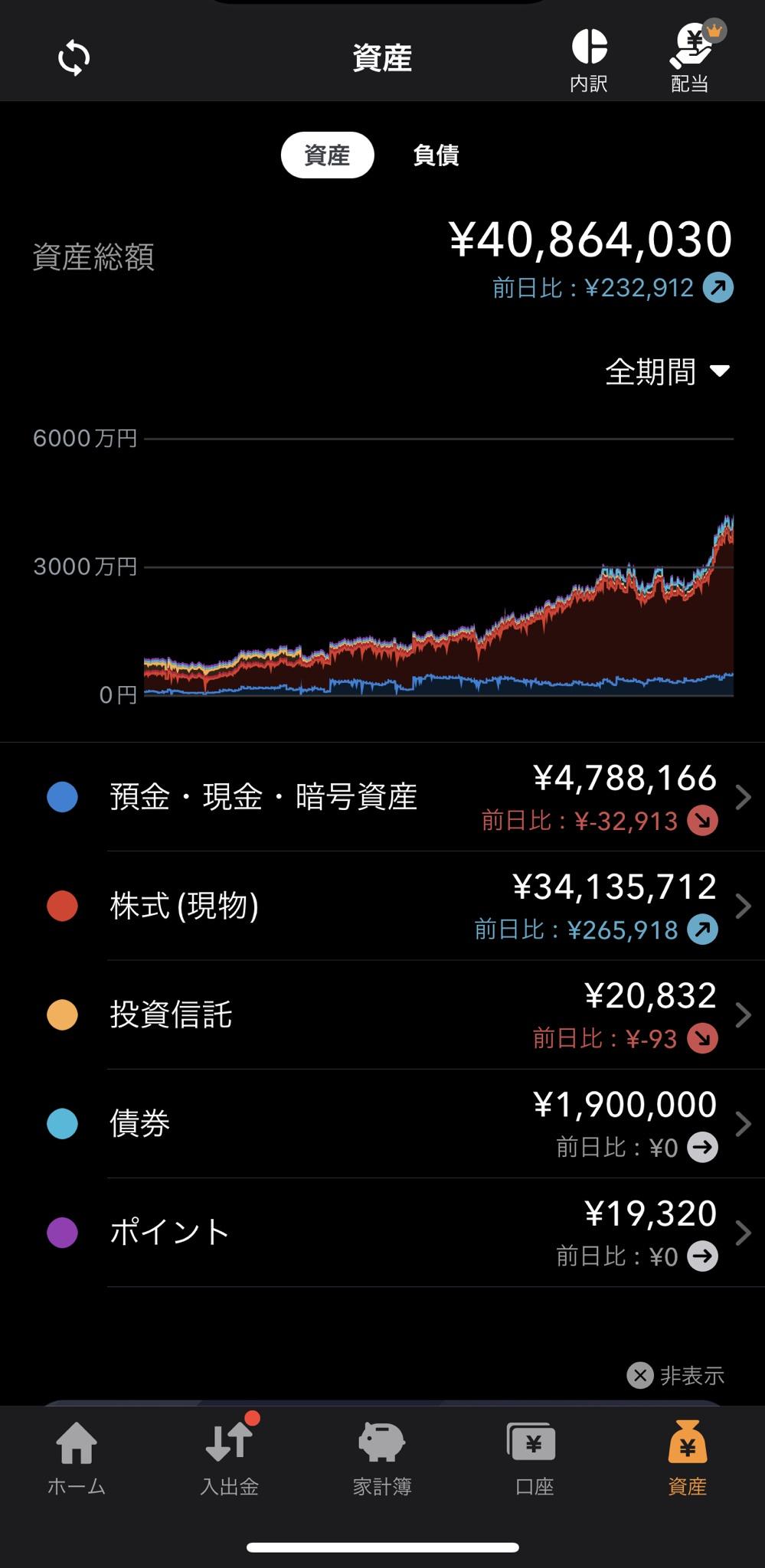Open the 家計簿 tab

382,1459
